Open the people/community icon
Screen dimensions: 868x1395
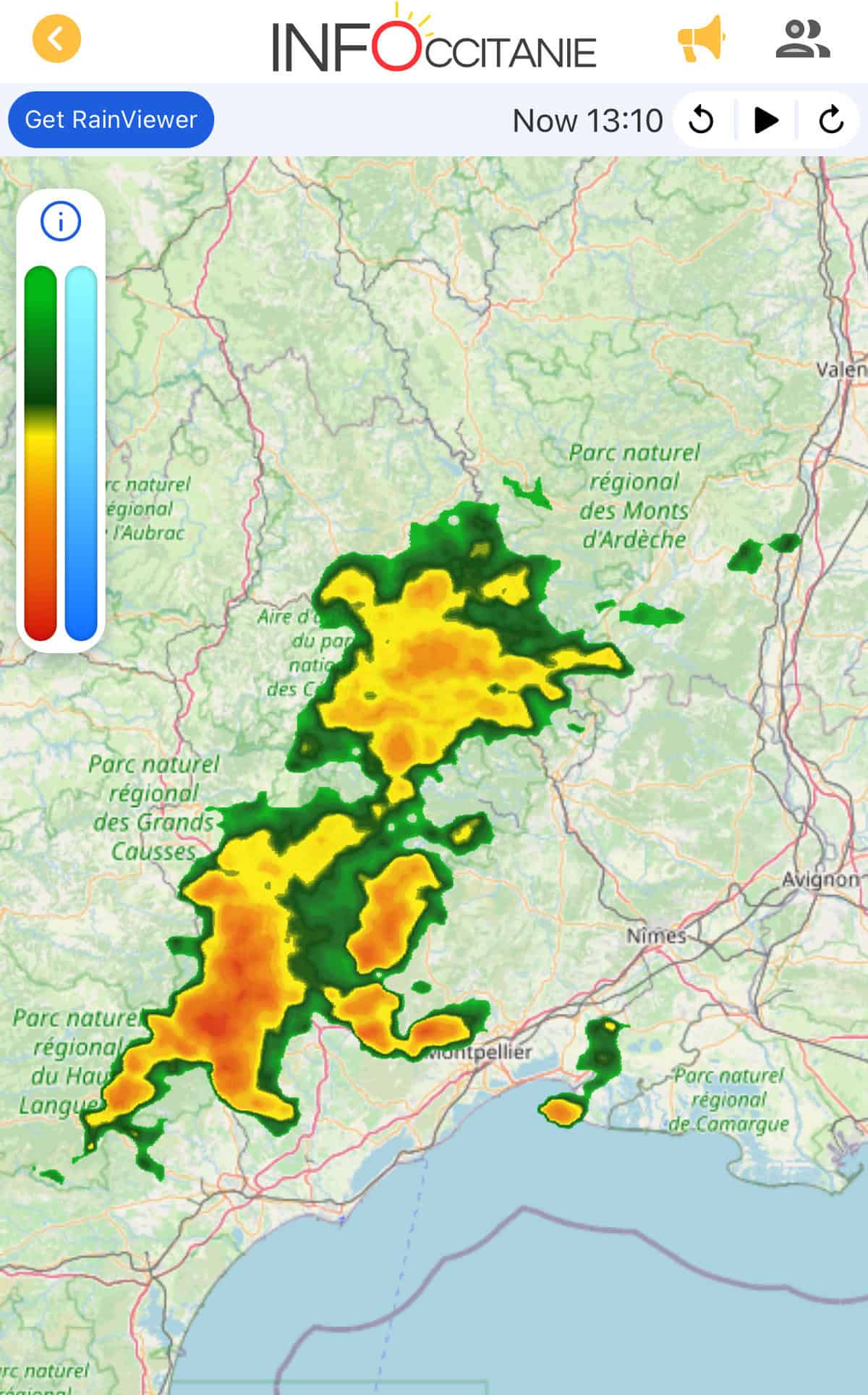[x=802, y=39]
